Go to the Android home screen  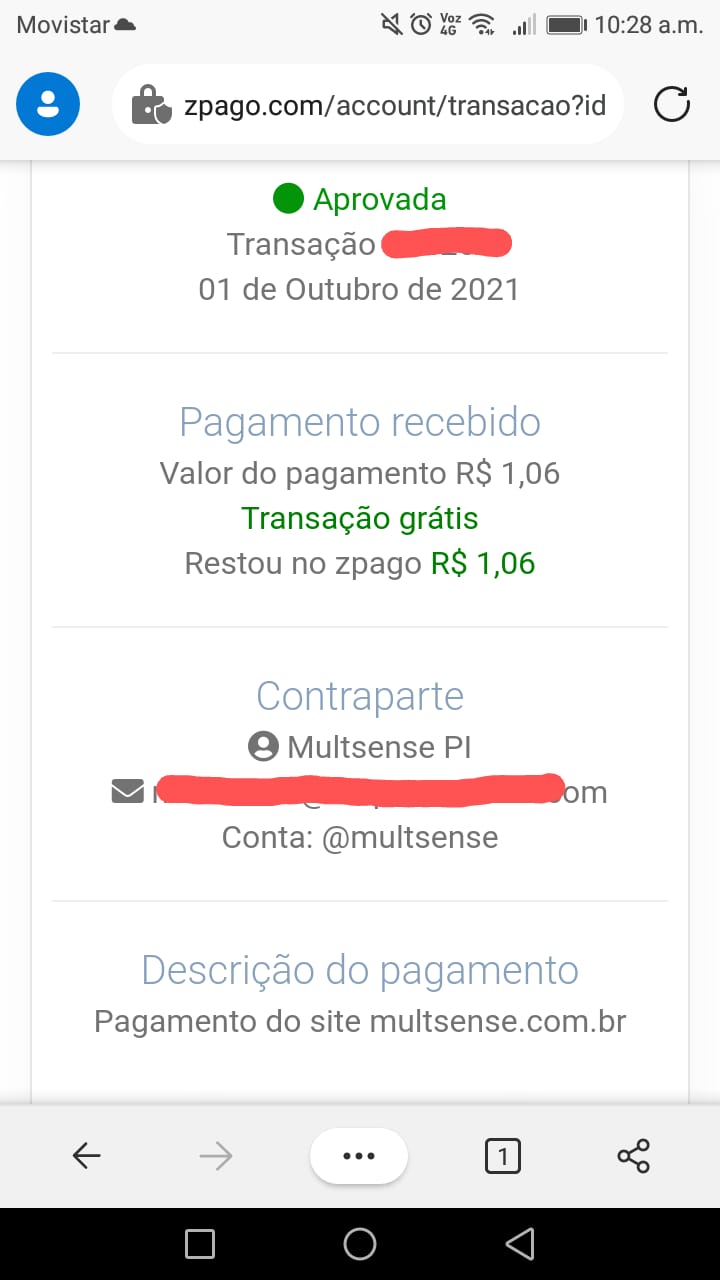tap(359, 1243)
